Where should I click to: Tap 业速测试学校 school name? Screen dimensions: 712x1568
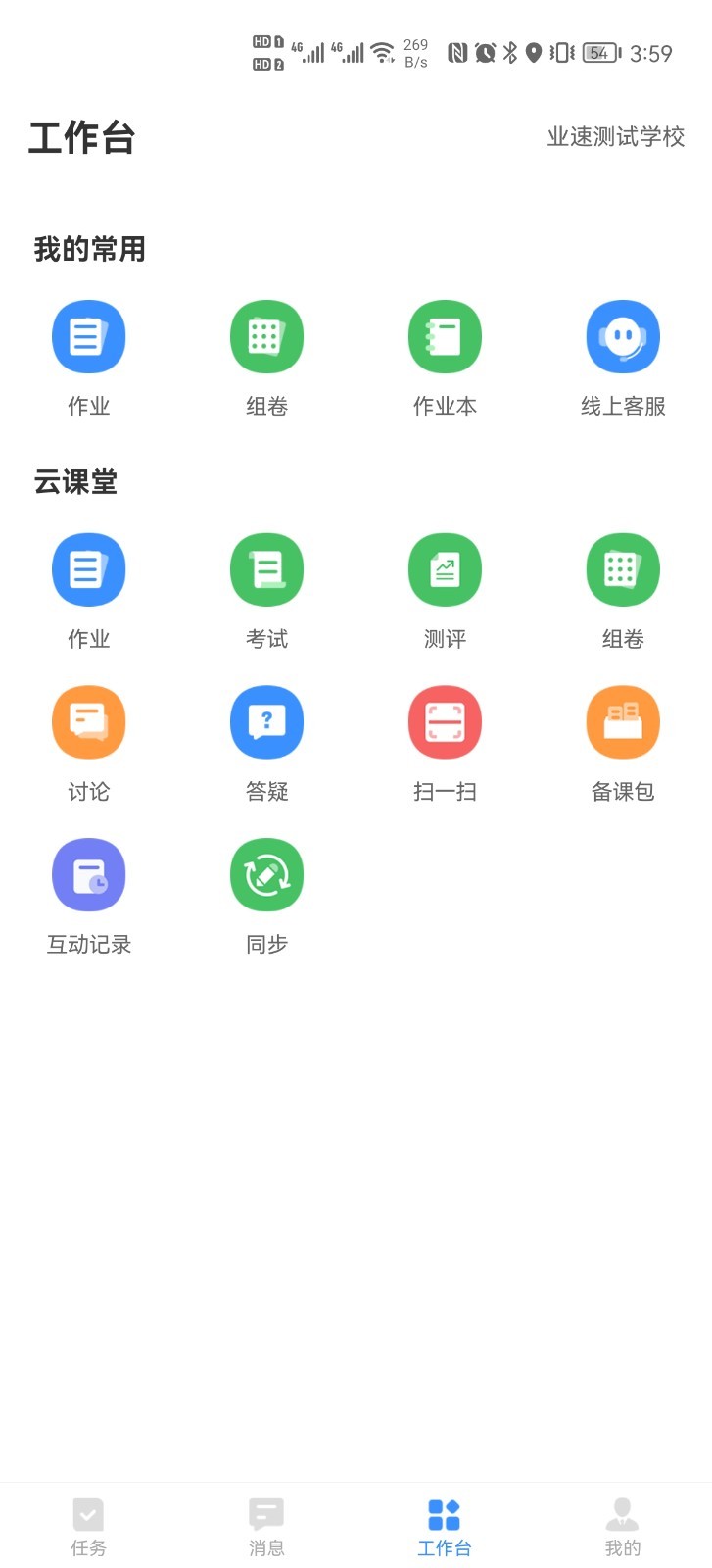point(617,137)
